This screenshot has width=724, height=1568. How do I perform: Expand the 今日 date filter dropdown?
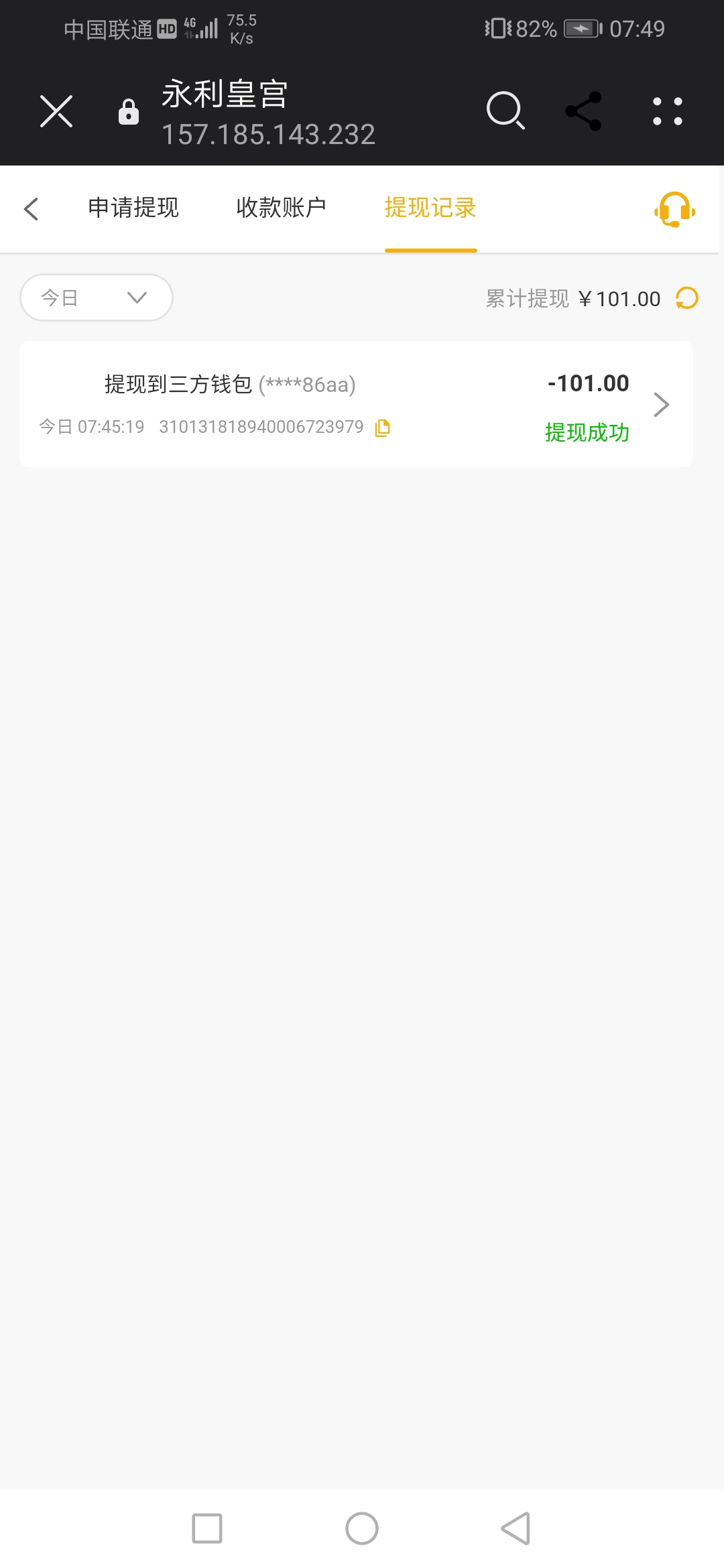pyautogui.click(x=97, y=298)
